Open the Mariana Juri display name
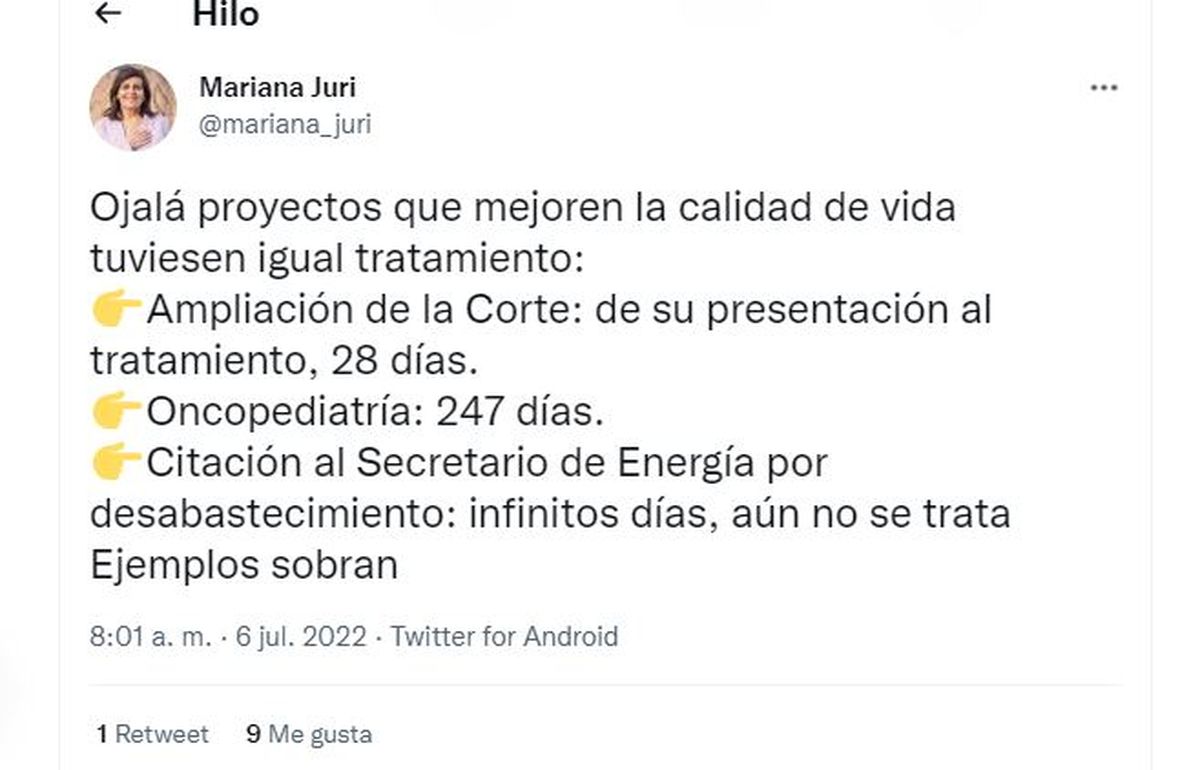The width and height of the screenshot is (1200, 770). click(277, 87)
